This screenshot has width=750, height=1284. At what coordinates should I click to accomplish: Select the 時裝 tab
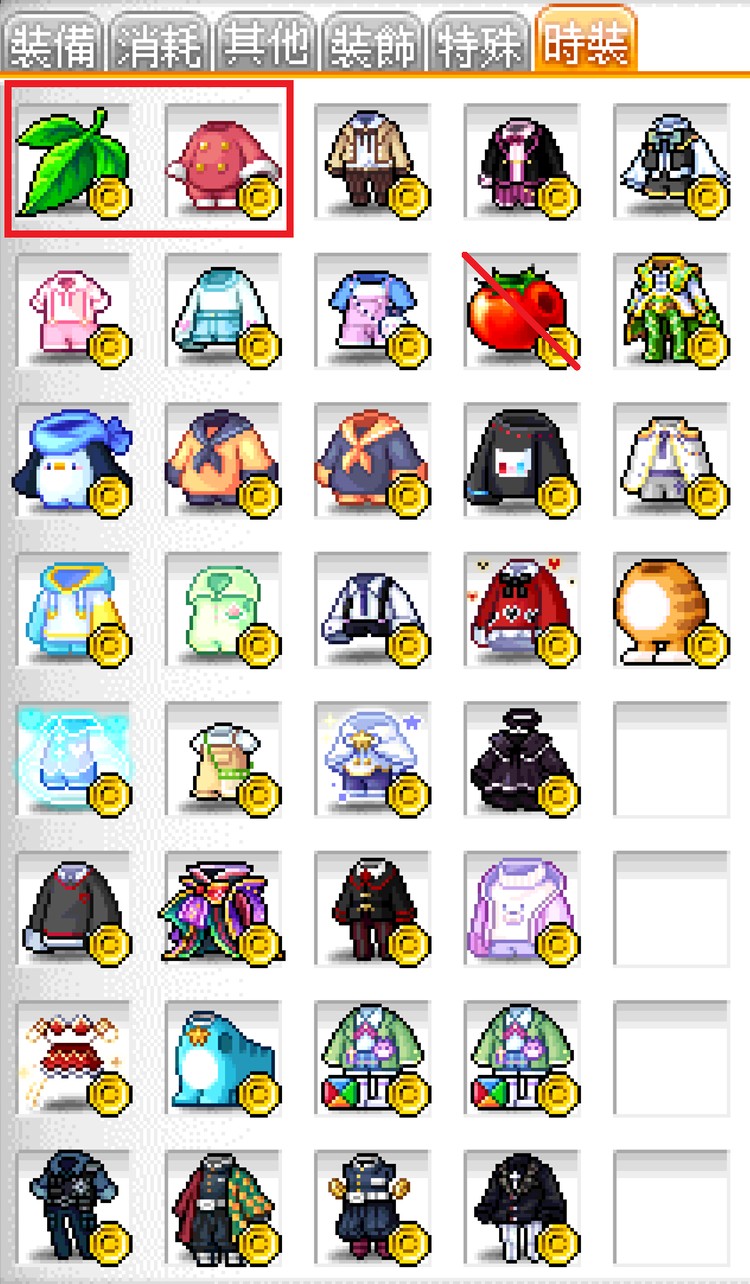(x=586, y=44)
